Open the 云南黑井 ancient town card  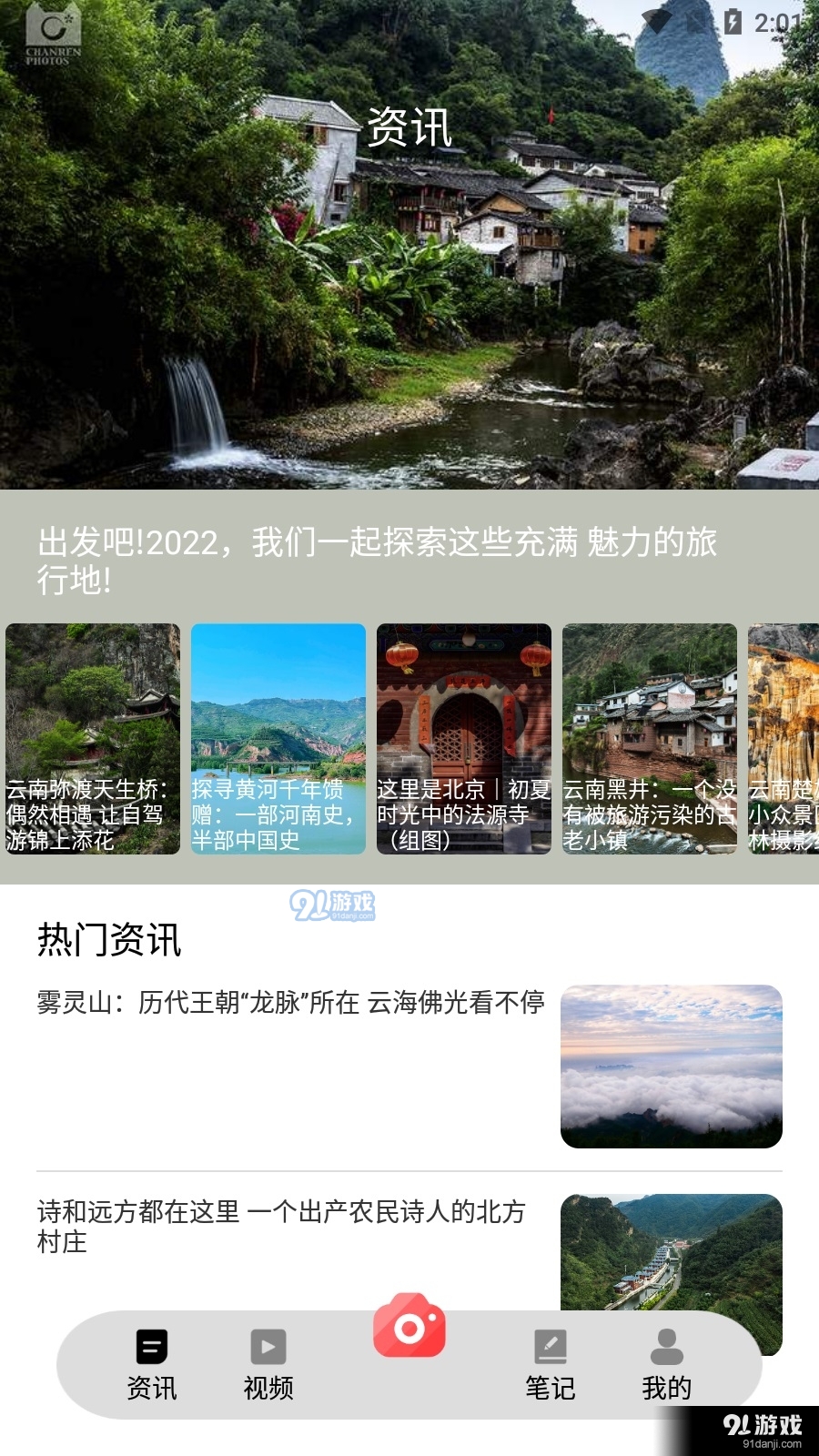[x=648, y=739]
